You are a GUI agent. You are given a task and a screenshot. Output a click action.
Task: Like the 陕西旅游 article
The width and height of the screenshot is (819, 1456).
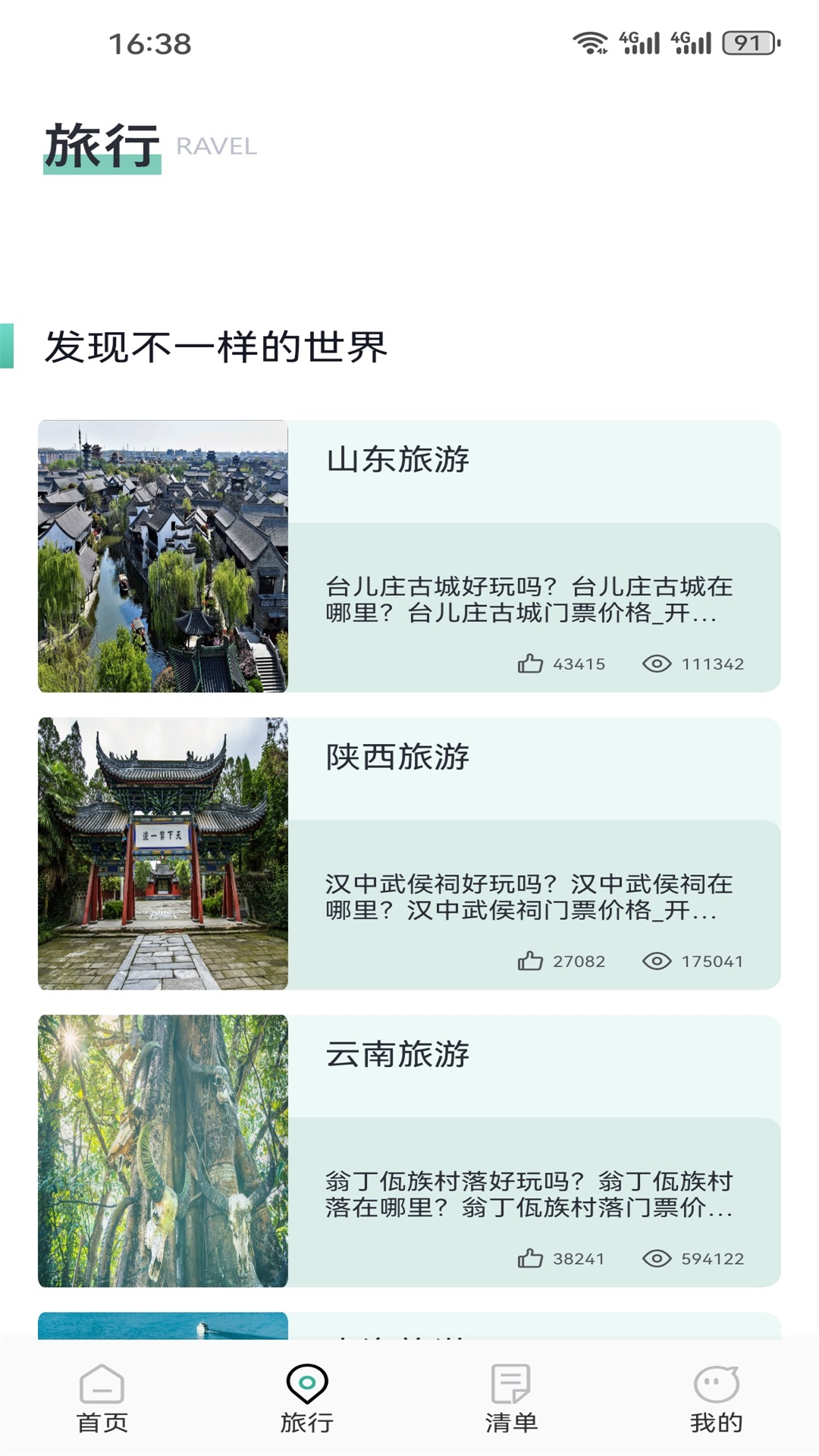coord(530,961)
